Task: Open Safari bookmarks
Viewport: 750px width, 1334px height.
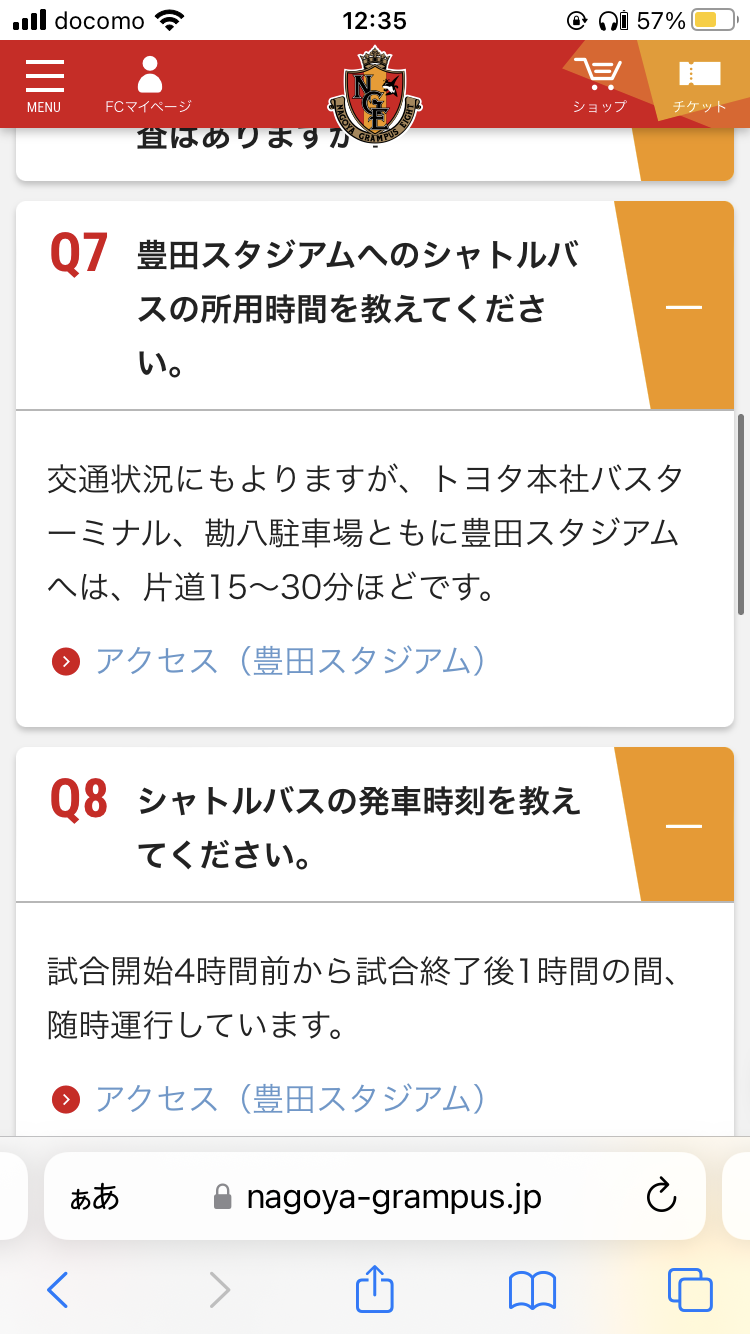Action: click(532, 1290)
